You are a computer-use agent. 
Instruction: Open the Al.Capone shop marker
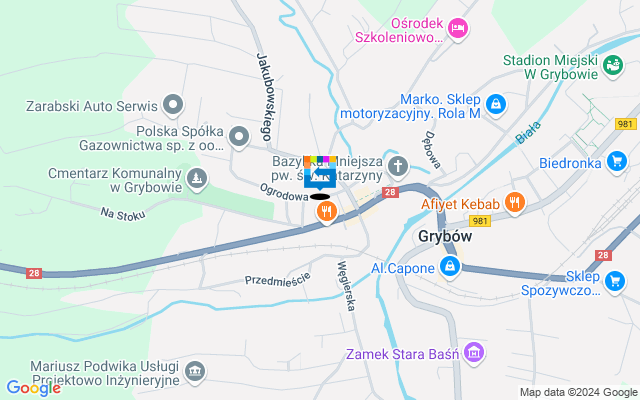450,267
